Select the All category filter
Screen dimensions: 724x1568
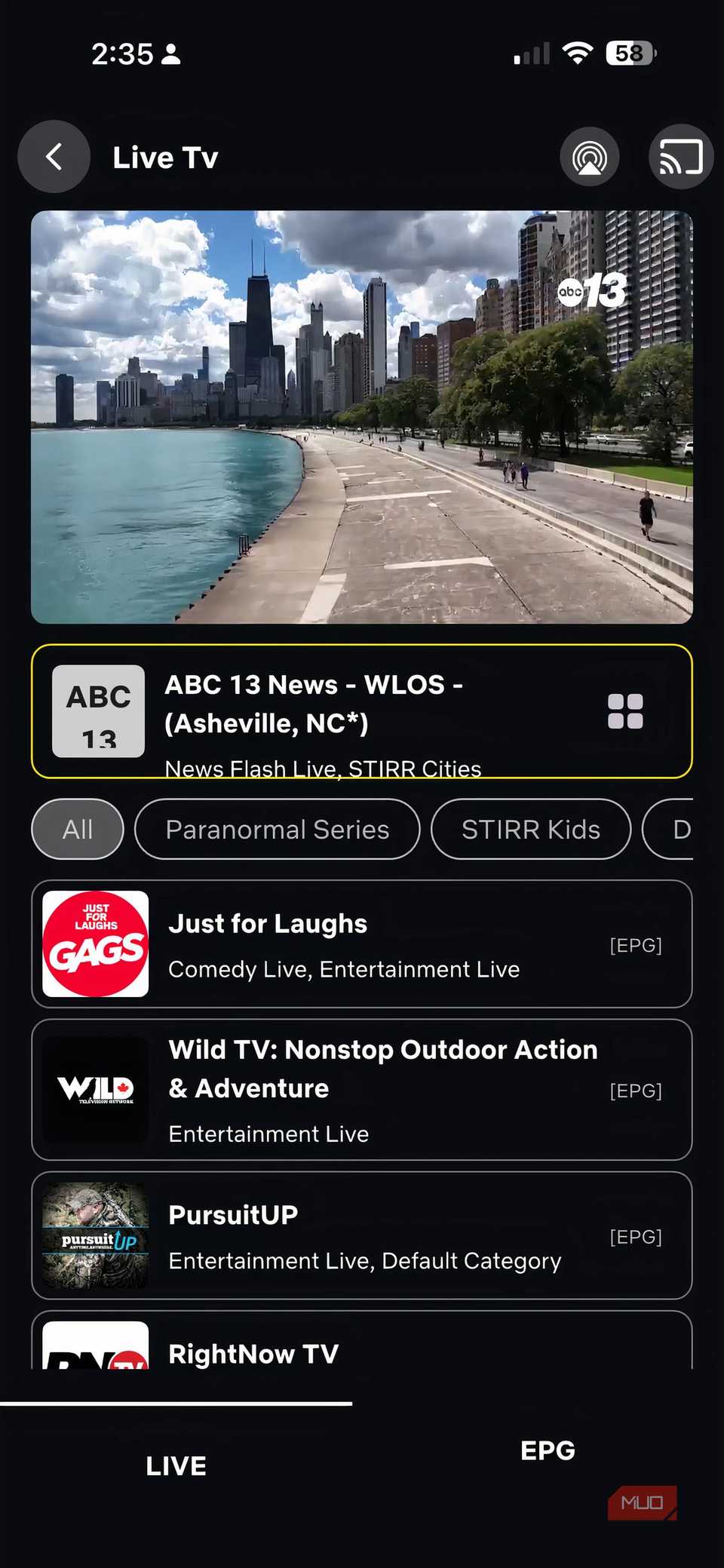click(x=76, y=830)
